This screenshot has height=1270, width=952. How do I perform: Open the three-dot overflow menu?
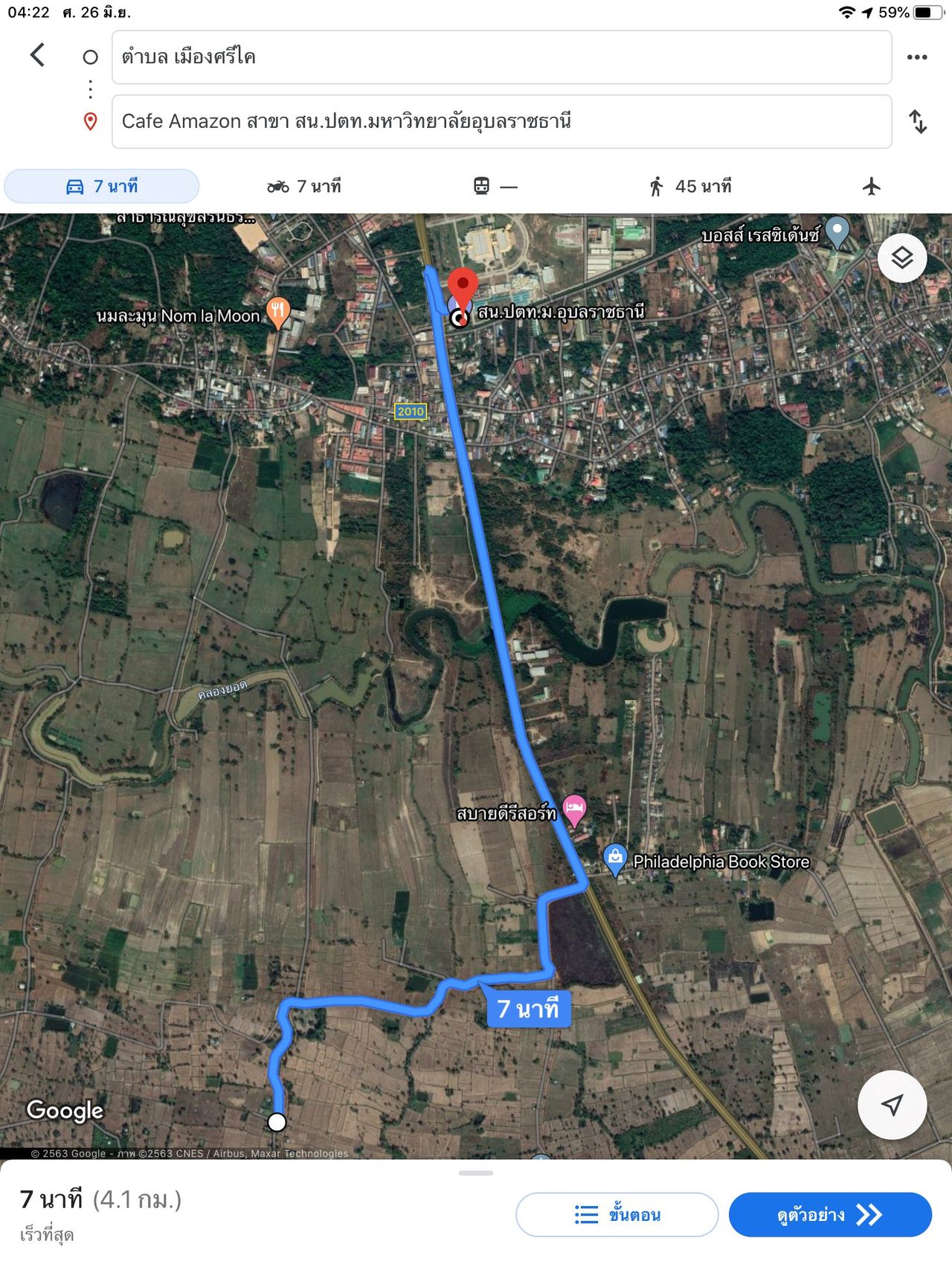click(x=916, y=57)
